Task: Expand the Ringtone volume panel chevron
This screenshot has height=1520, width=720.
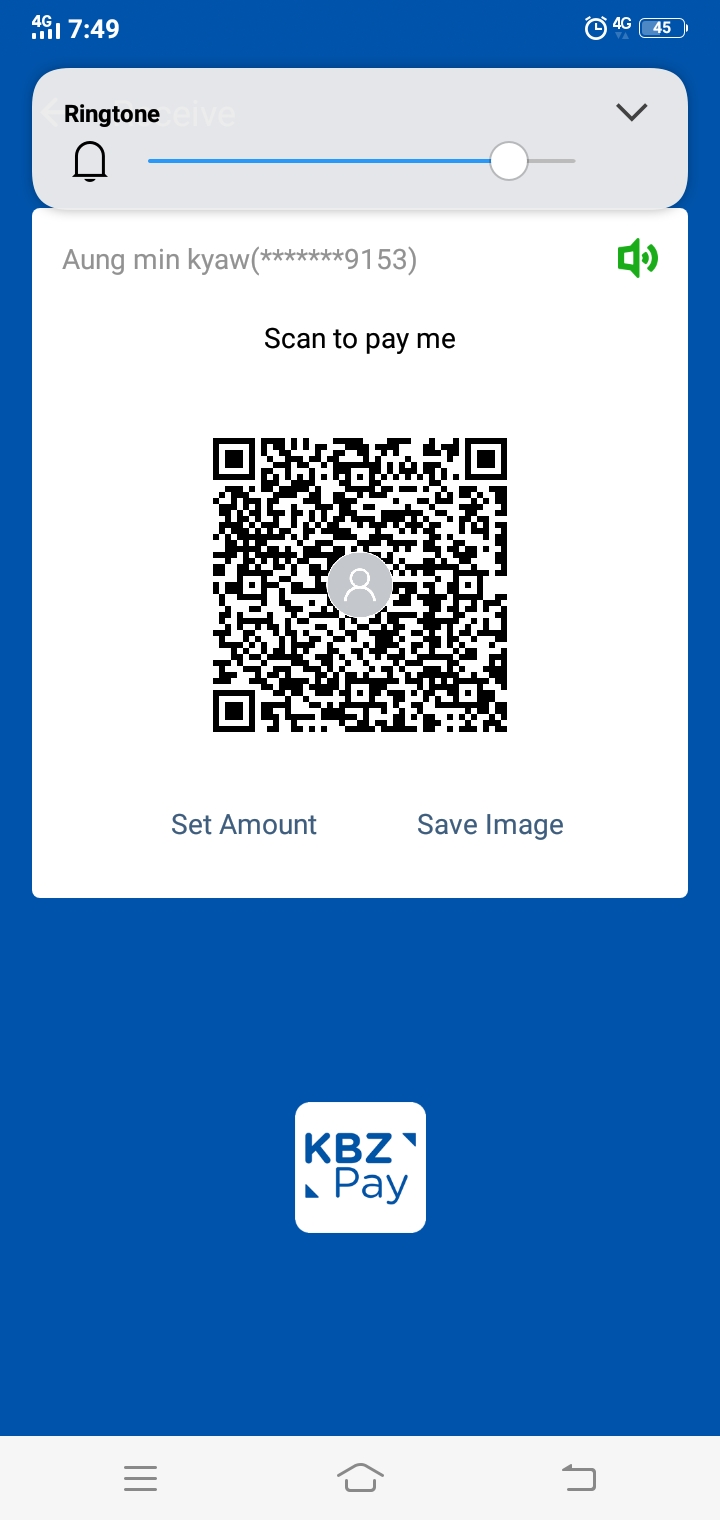Action: (x=632, y=112)
